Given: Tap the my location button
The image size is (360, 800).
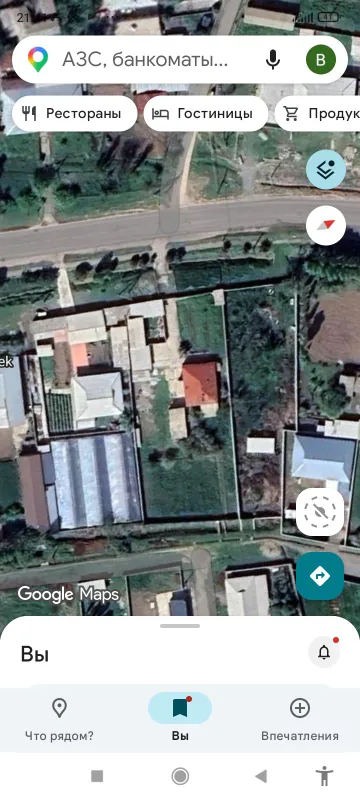Looking at the screenshot, I should (x=320, y=512).
